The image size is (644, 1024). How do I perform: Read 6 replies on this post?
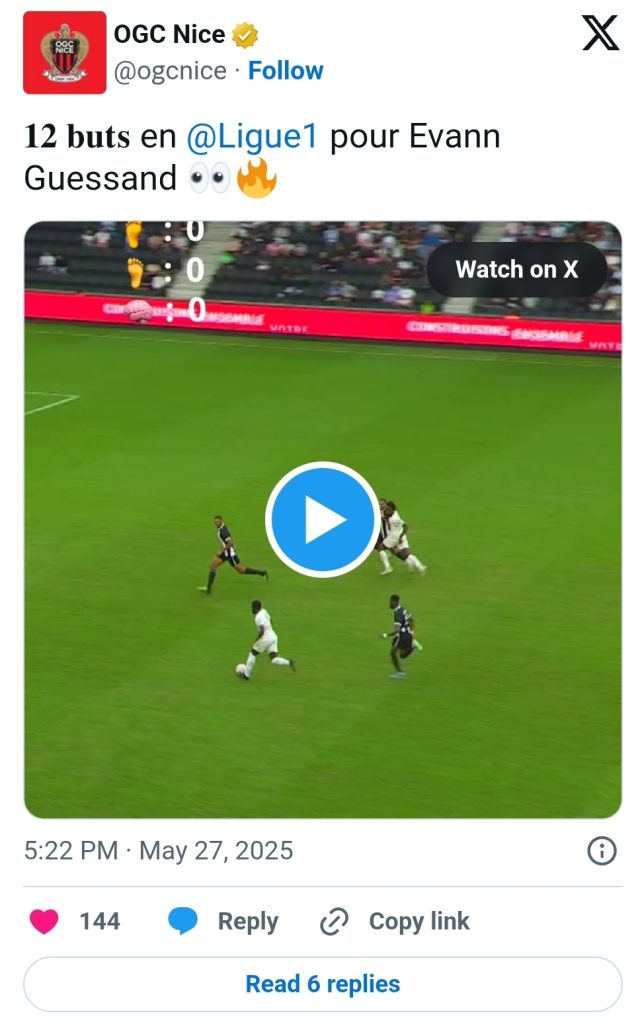click(322, 984)
